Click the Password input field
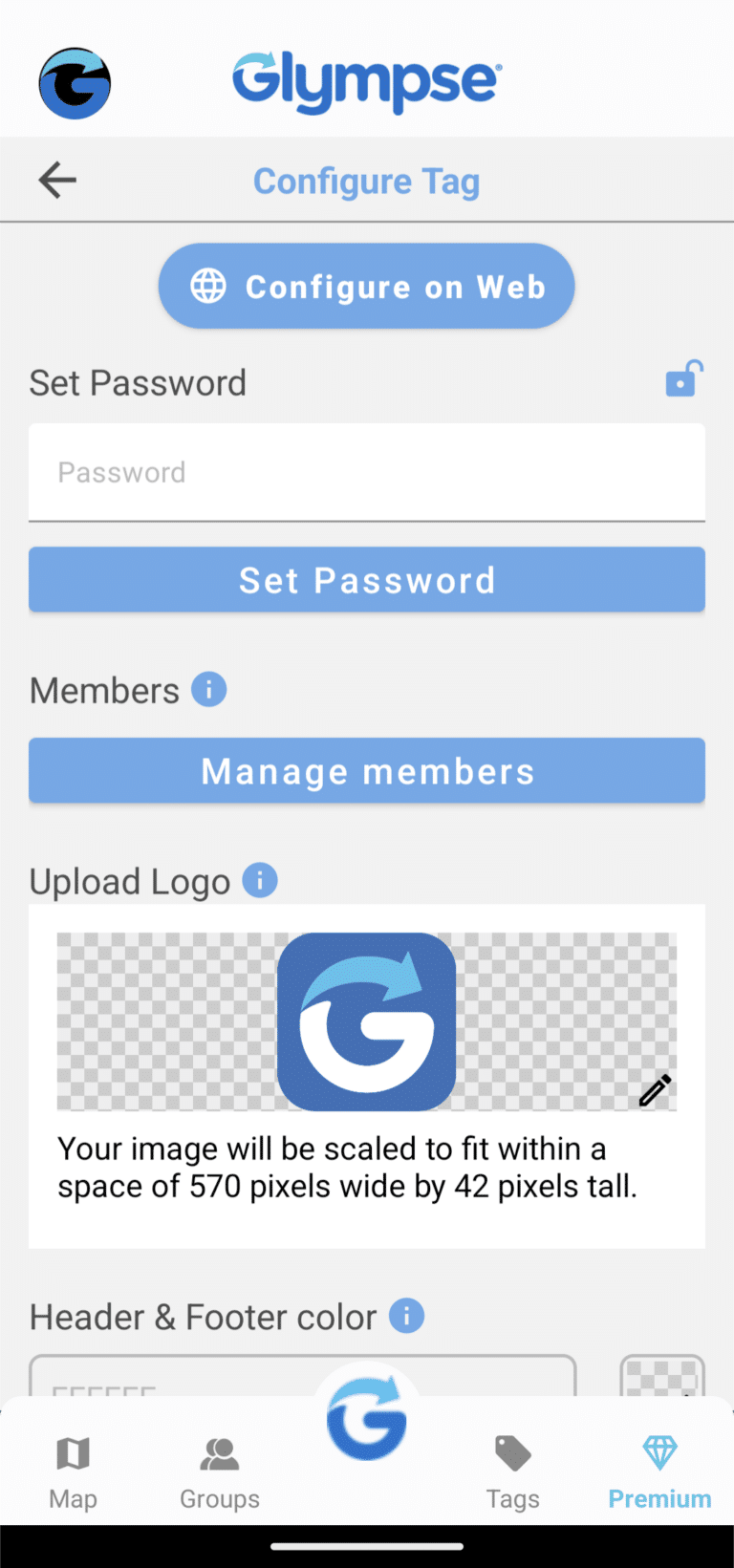Screen dimensions: 734x1568 pyautogui.click(x=367, y=472)
